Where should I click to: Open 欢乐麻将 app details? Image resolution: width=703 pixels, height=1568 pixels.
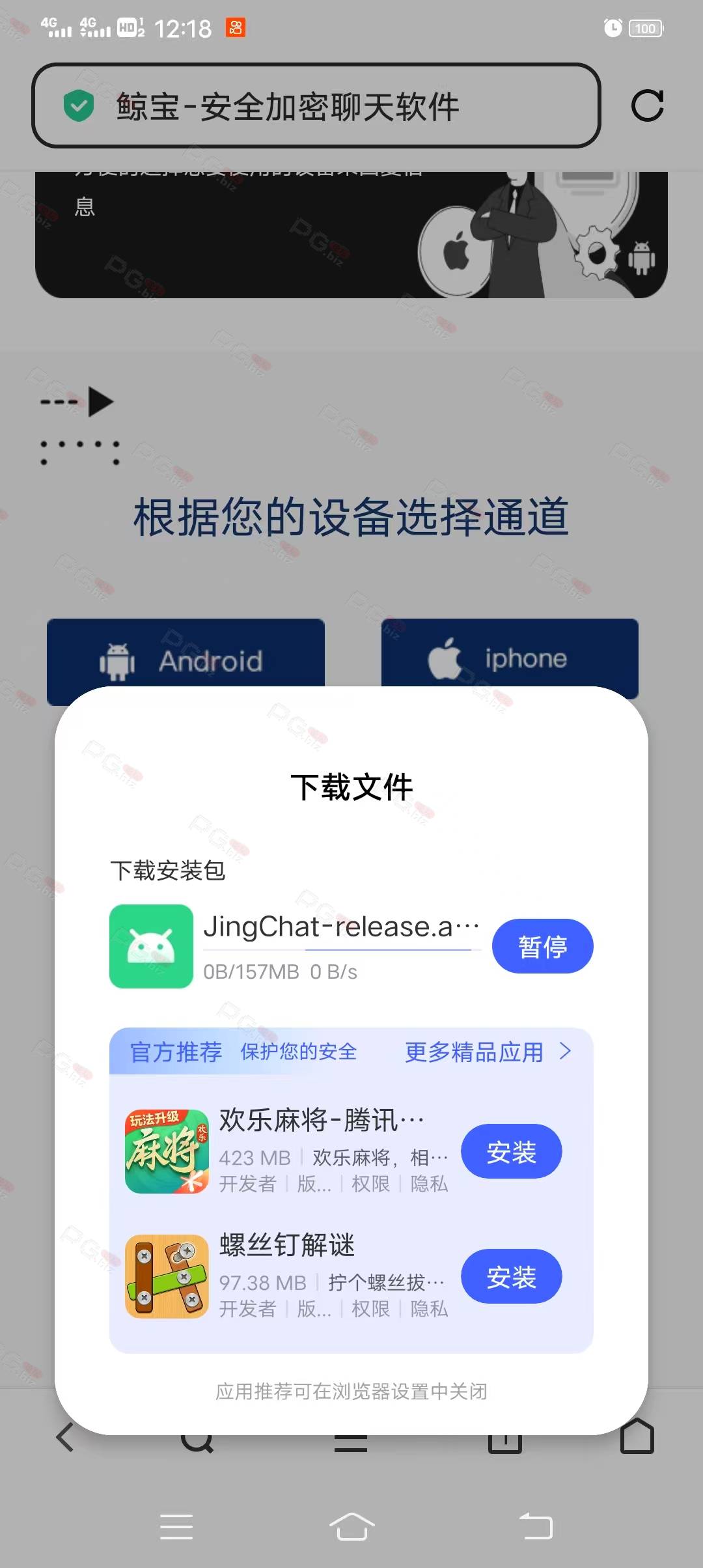pyautogui.click(x=321, y=1121)
